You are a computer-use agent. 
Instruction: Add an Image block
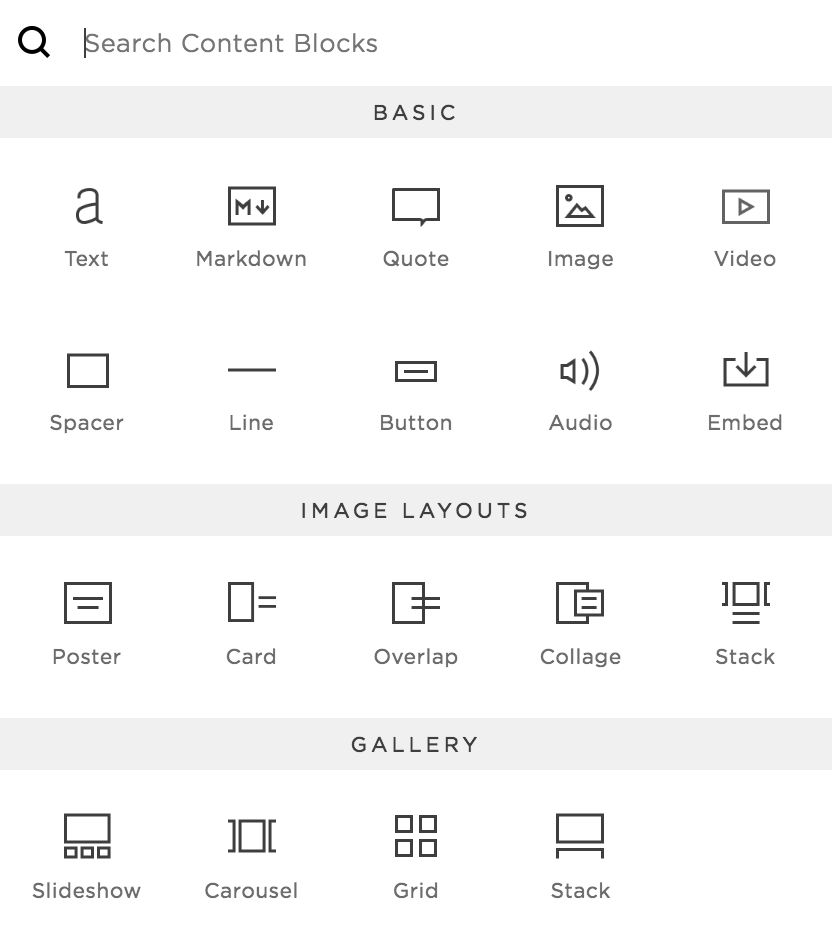coord(580,225)
